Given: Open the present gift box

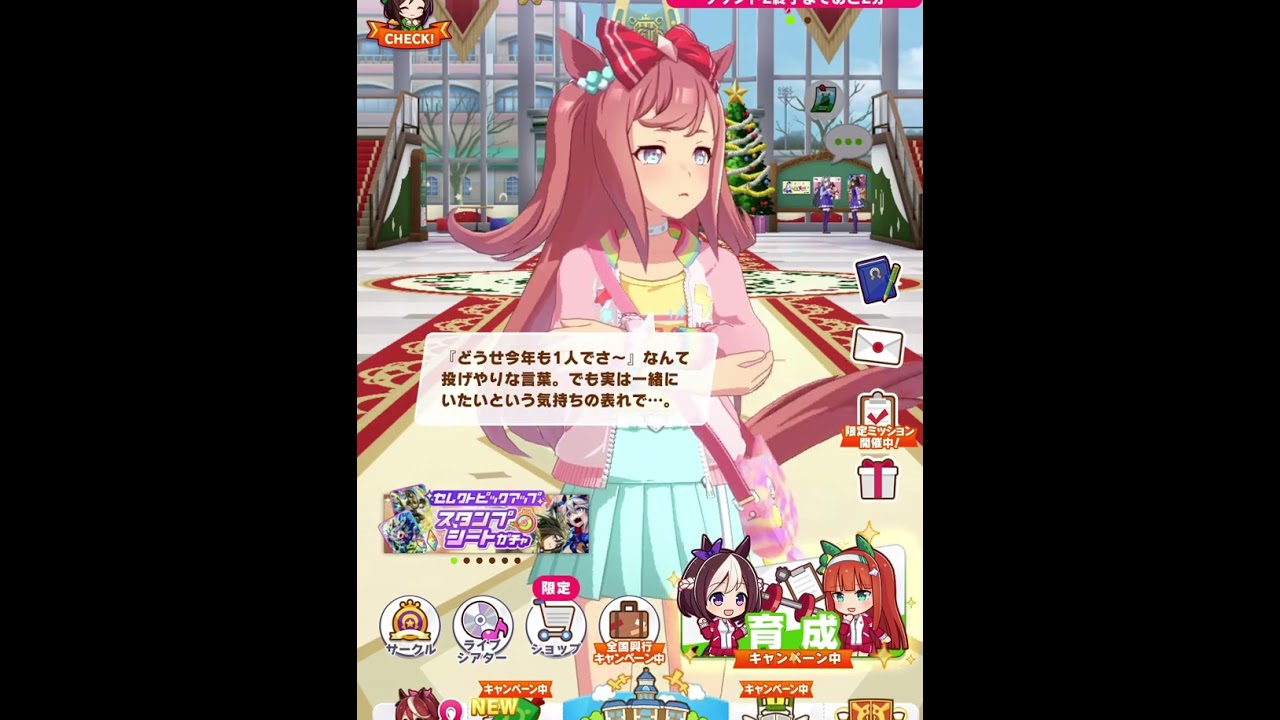Looking at the screenshot, I should 877,479.
